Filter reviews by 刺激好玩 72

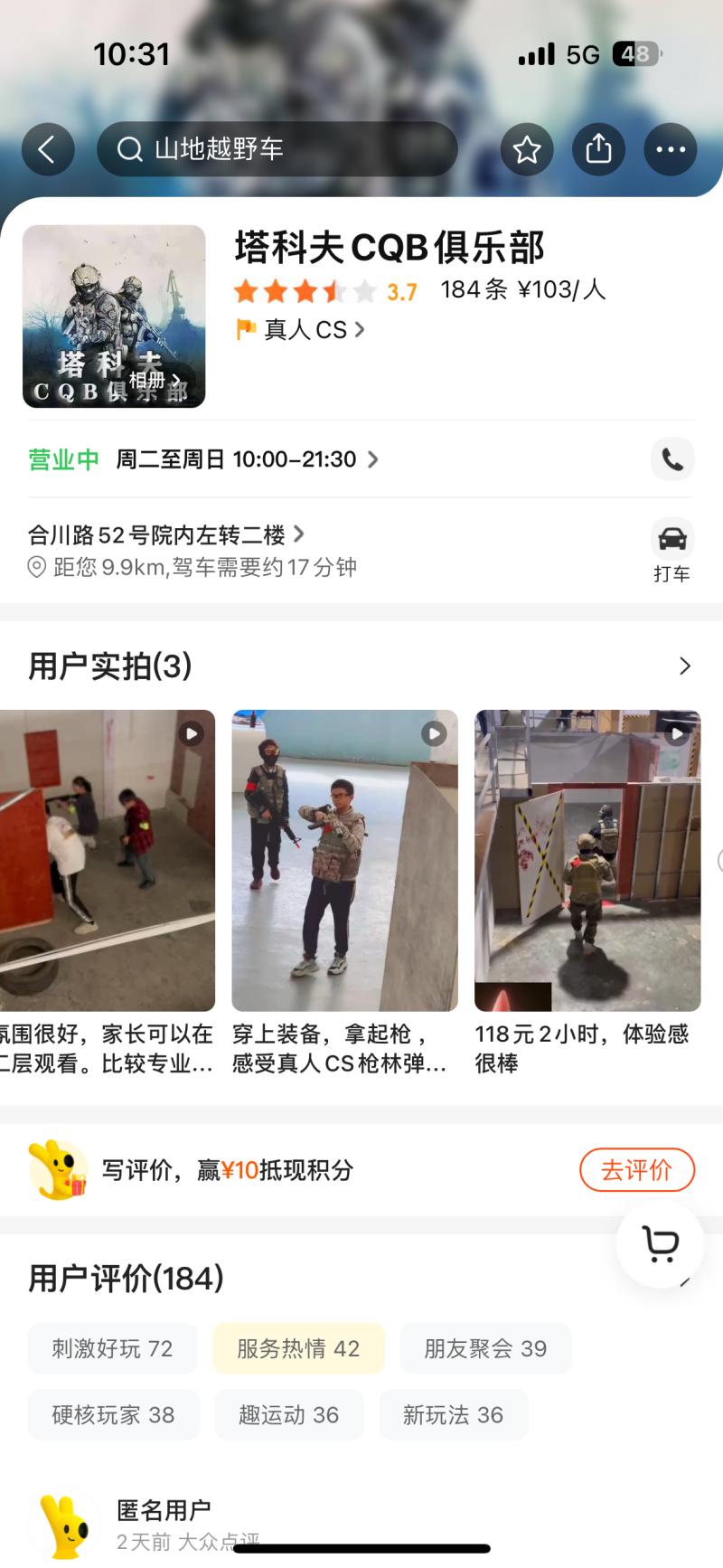coord(112,1348)
